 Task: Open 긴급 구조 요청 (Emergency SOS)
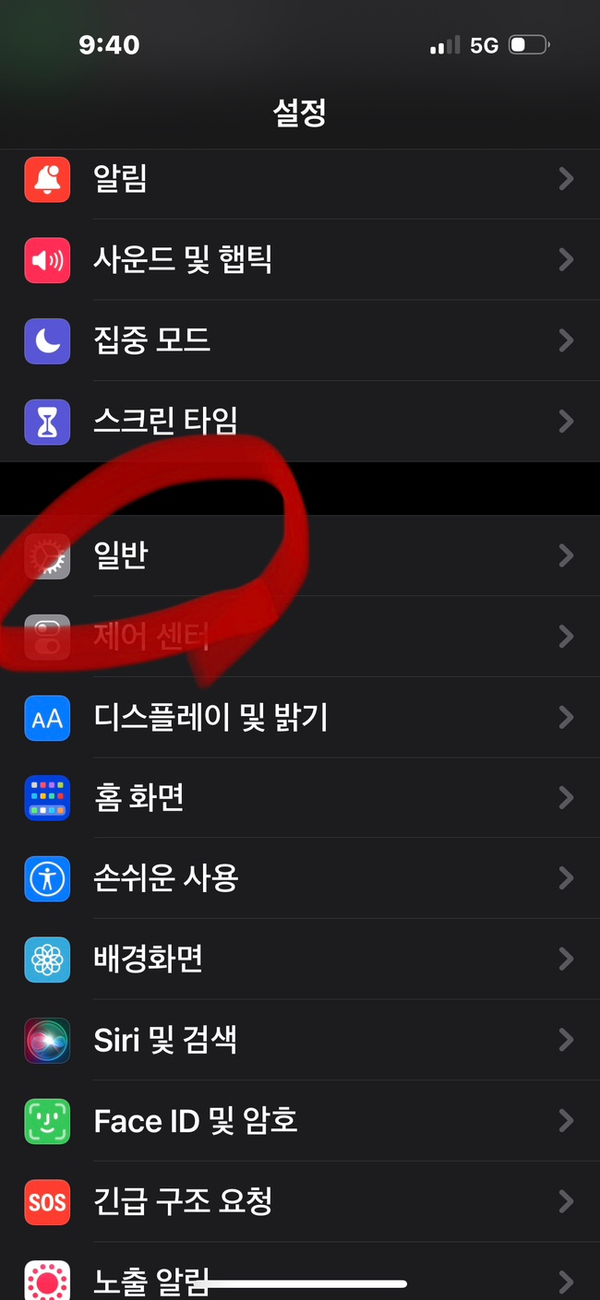300,1201
